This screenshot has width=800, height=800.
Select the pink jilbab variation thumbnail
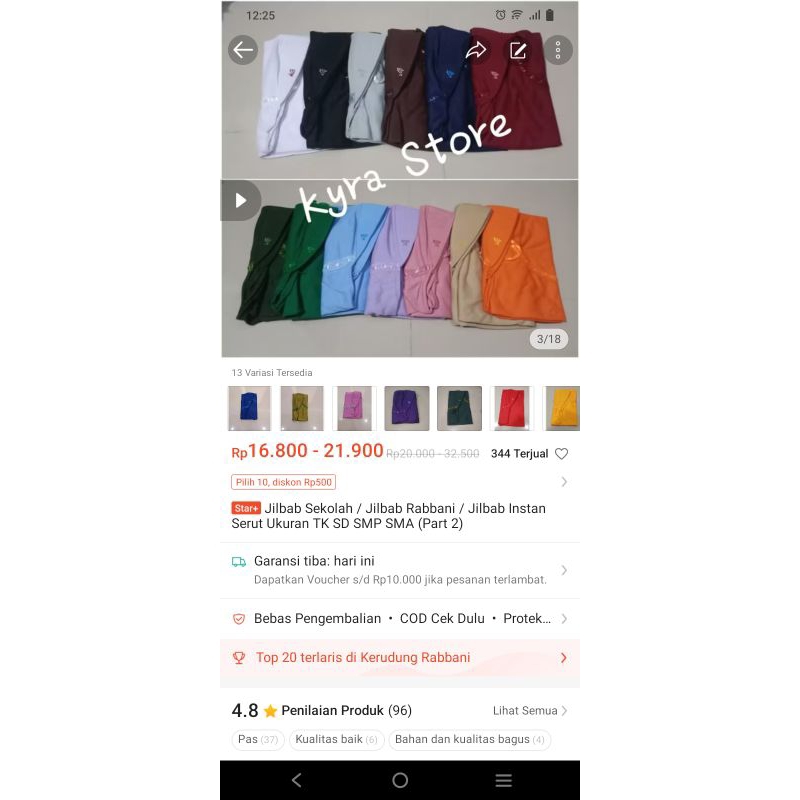pyautogui.click(x=353, y=408)
